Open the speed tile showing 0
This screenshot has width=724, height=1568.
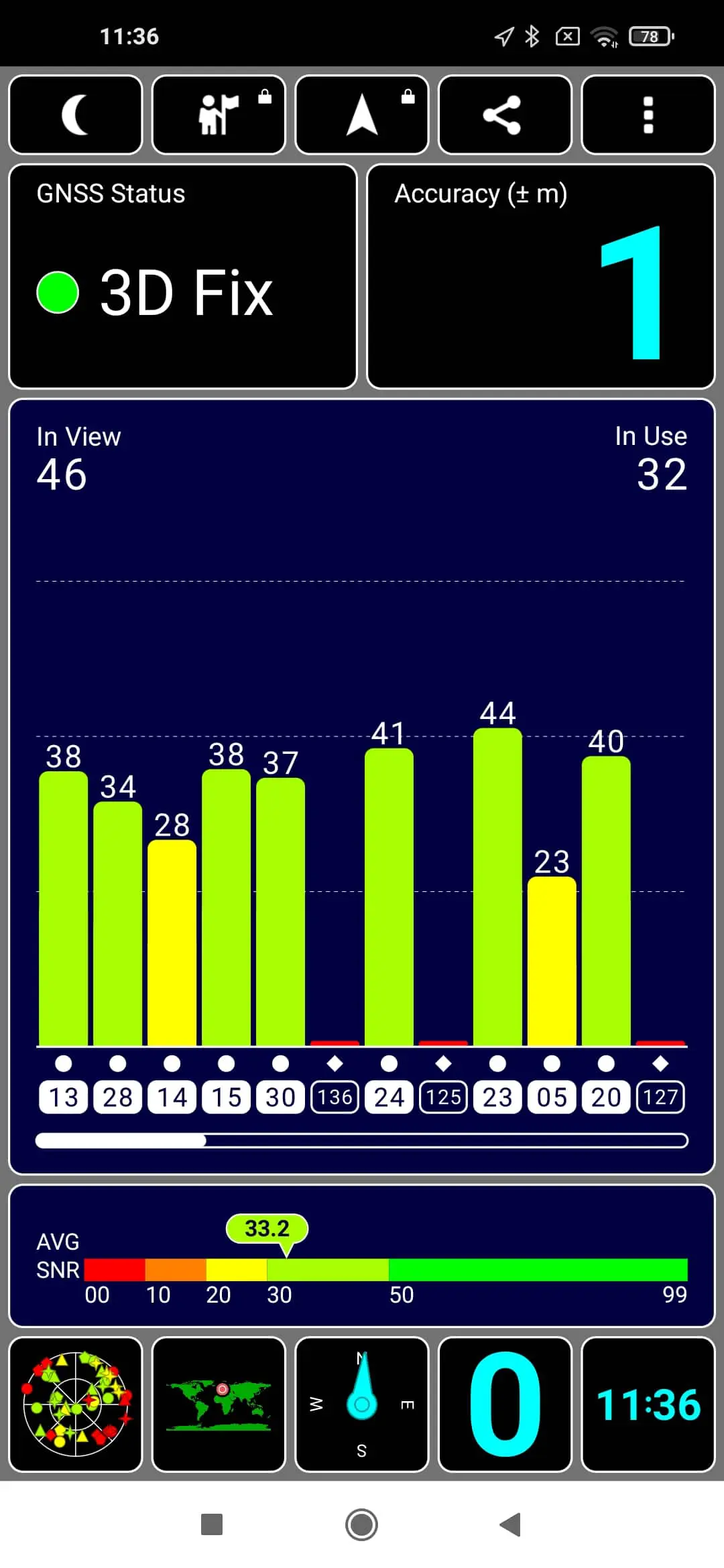pos(505,1404)
